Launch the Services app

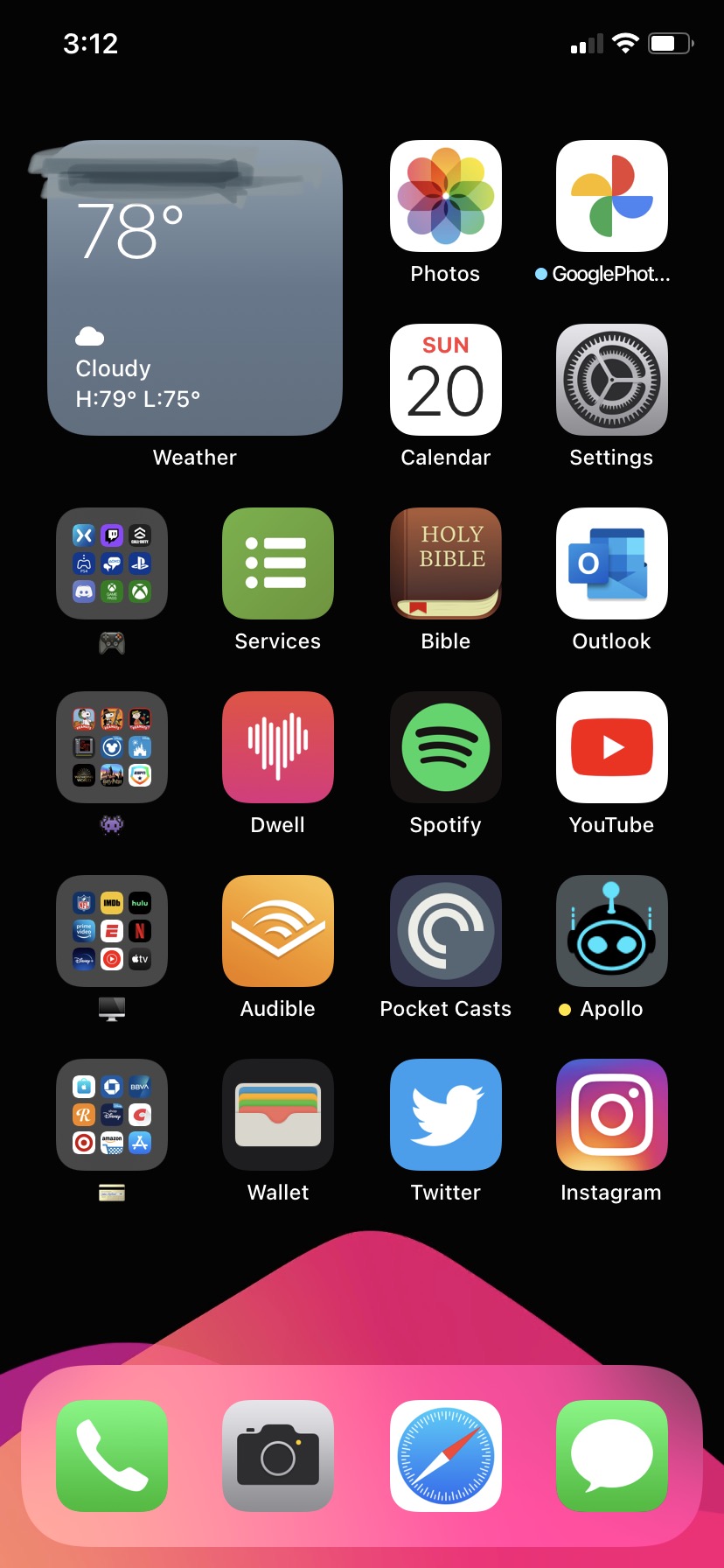[x=278, y=563]
